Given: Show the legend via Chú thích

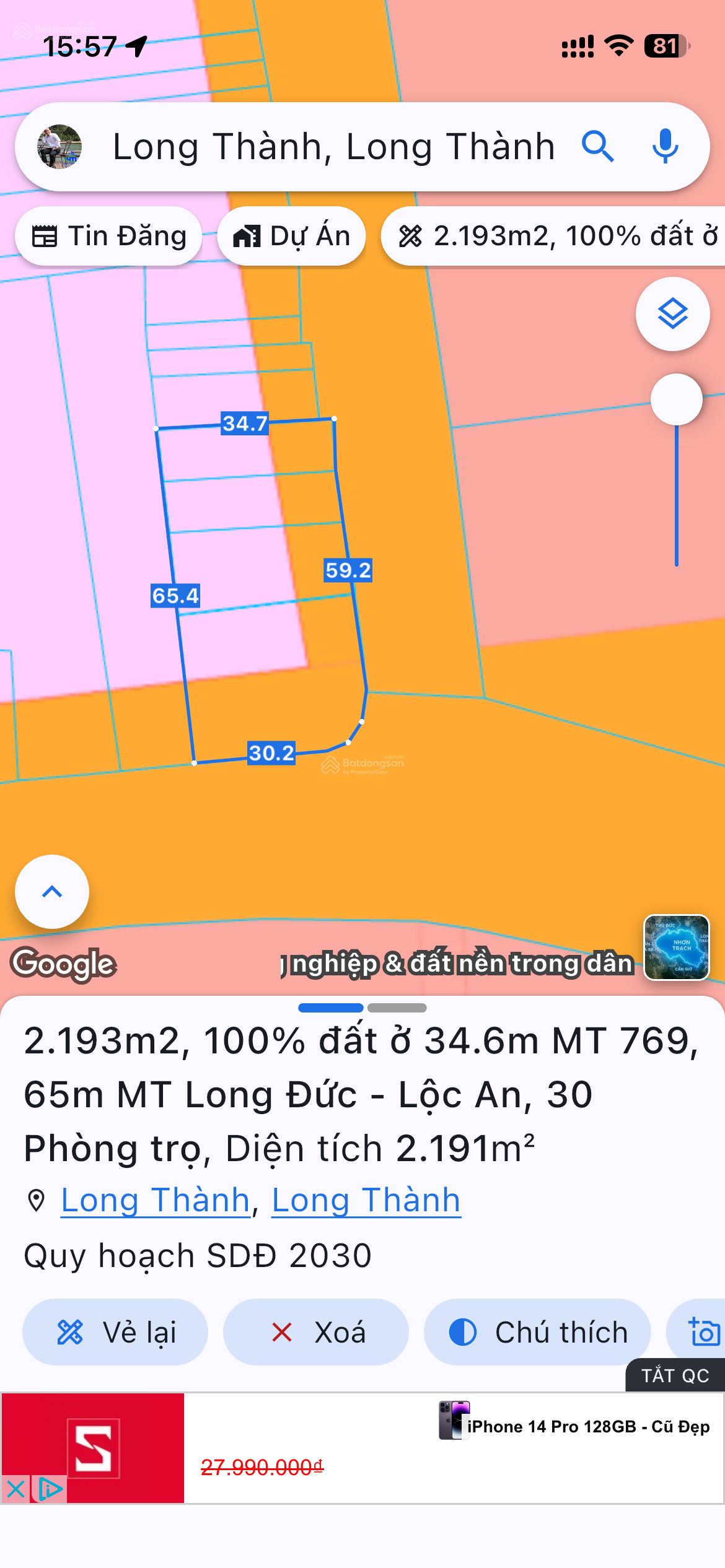Looking at the screenshot, I should [537, 1332].
